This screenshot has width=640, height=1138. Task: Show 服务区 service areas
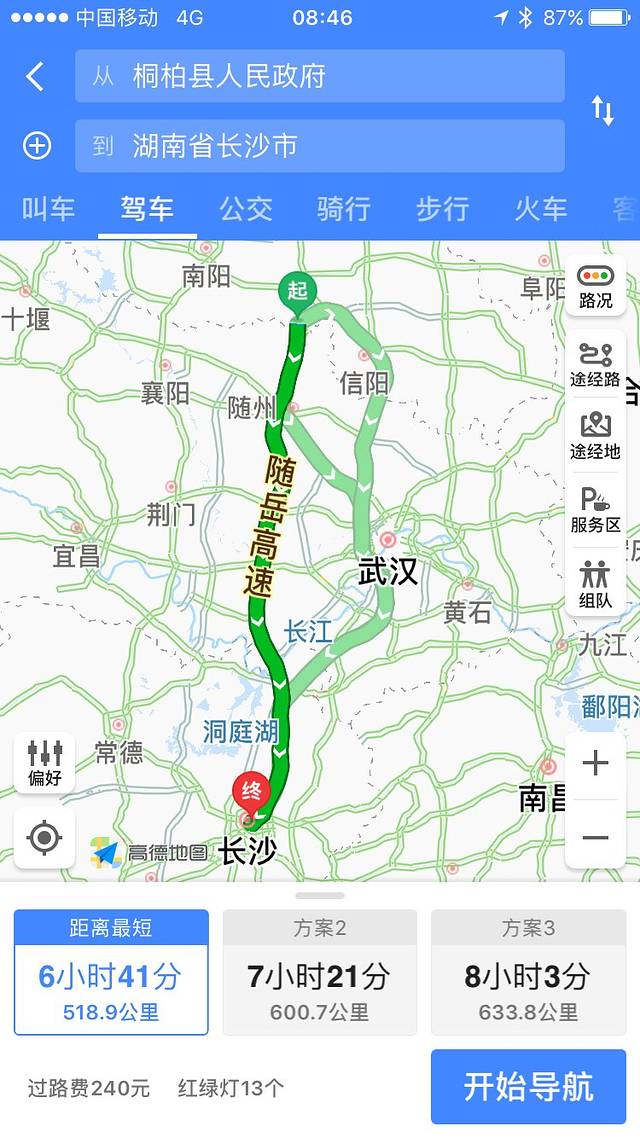595,509
